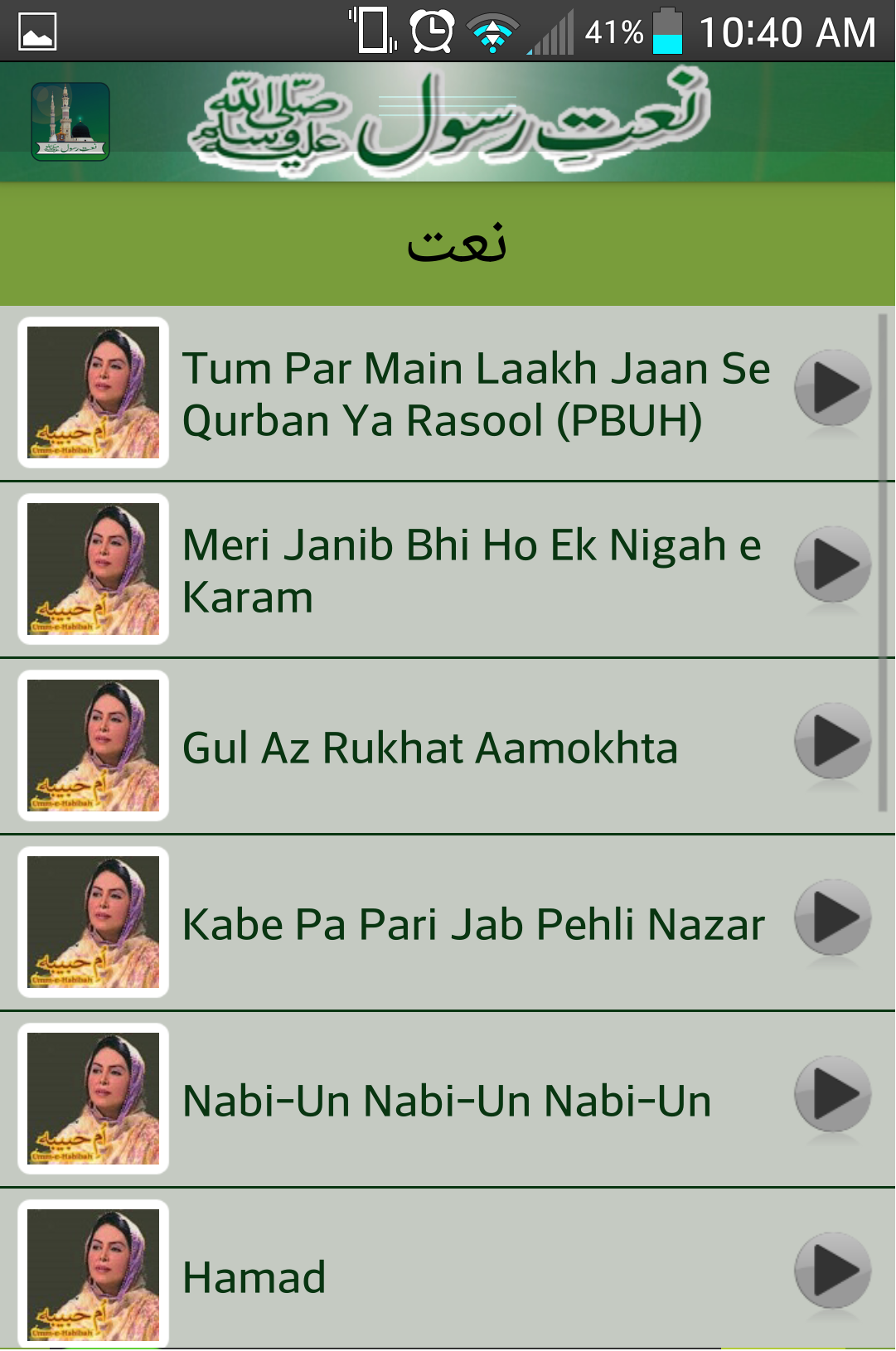
Task: Select the Meri Janib Bhi Ho row
Action: [471, 570]
